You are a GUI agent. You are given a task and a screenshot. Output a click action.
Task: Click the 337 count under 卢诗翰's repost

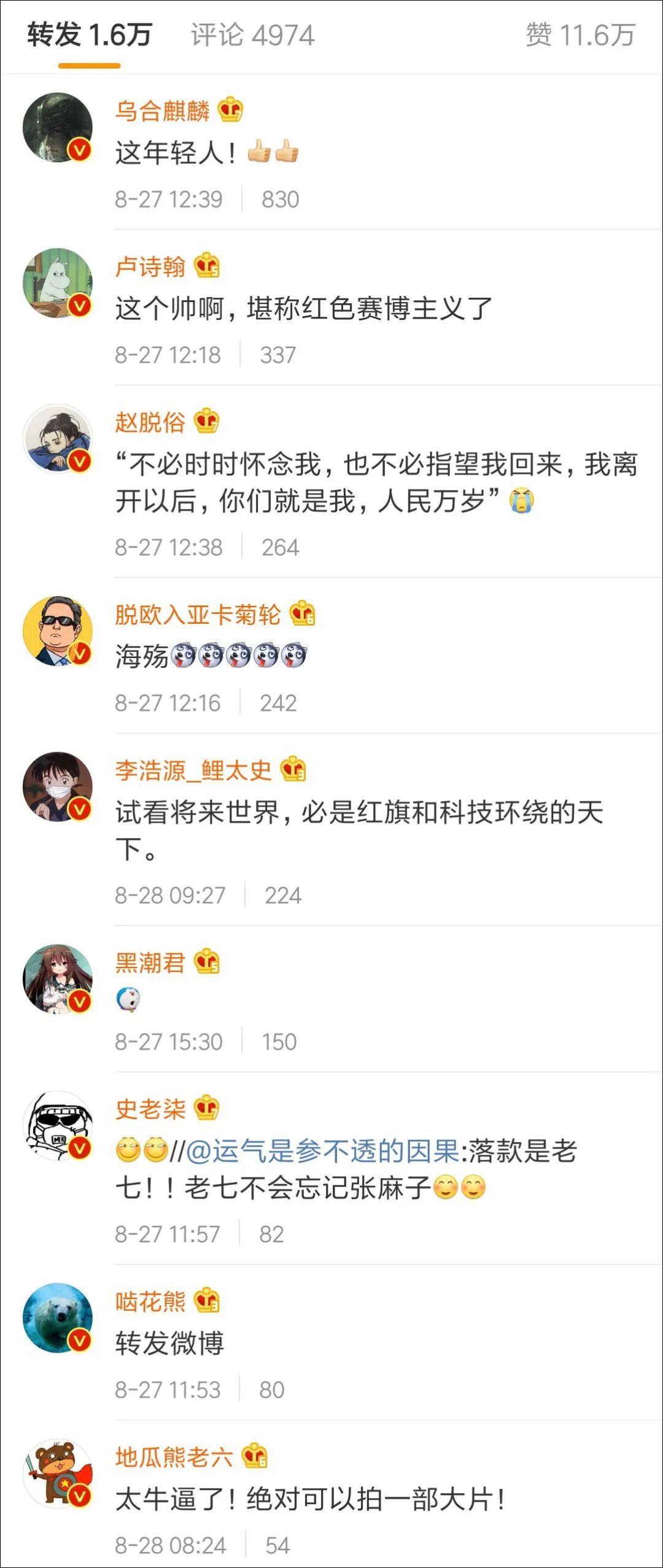click(x=279, y=355)
